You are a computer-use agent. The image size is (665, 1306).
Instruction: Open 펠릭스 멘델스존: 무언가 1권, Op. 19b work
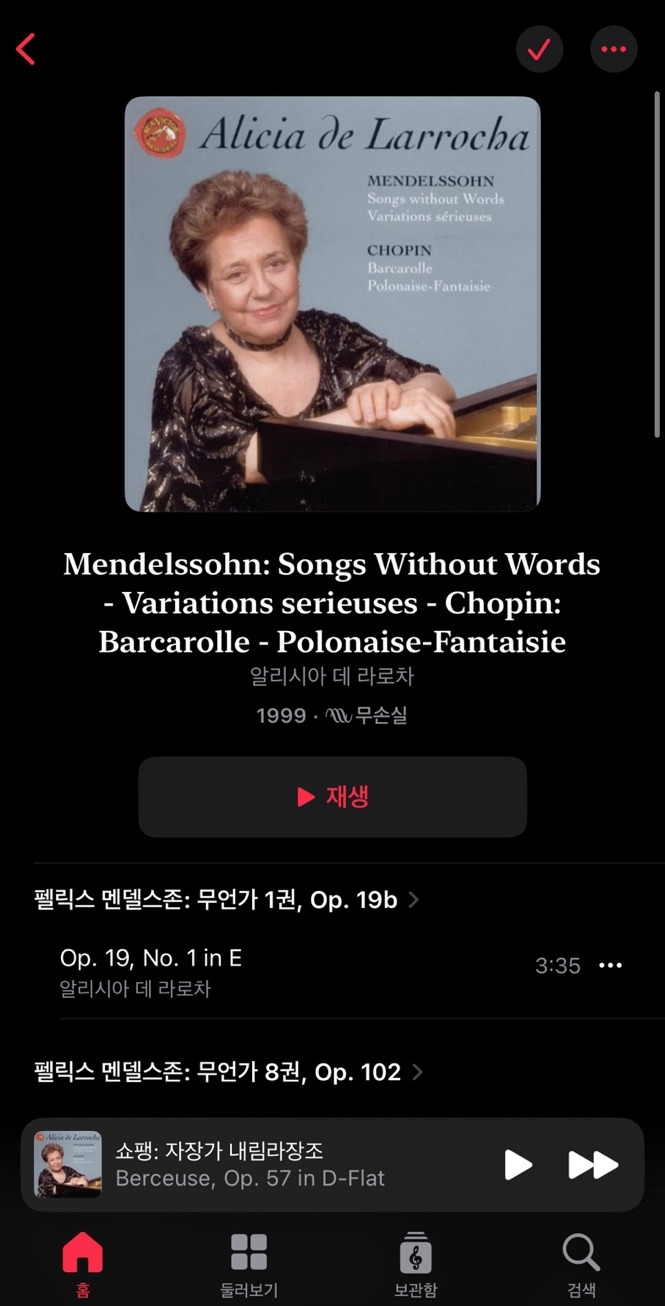coord(227,900)
